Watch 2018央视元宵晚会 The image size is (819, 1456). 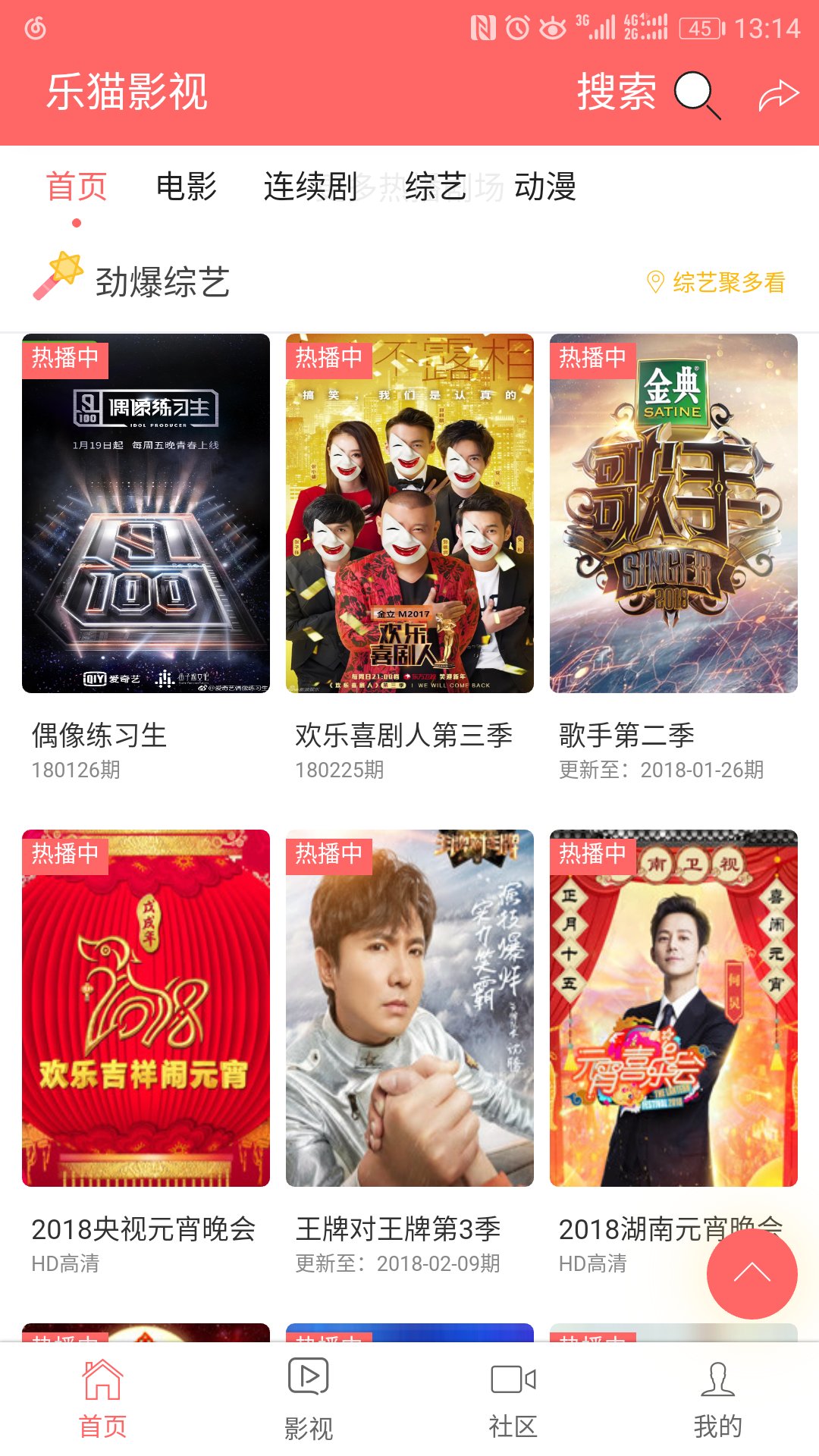coord(146,1008)
